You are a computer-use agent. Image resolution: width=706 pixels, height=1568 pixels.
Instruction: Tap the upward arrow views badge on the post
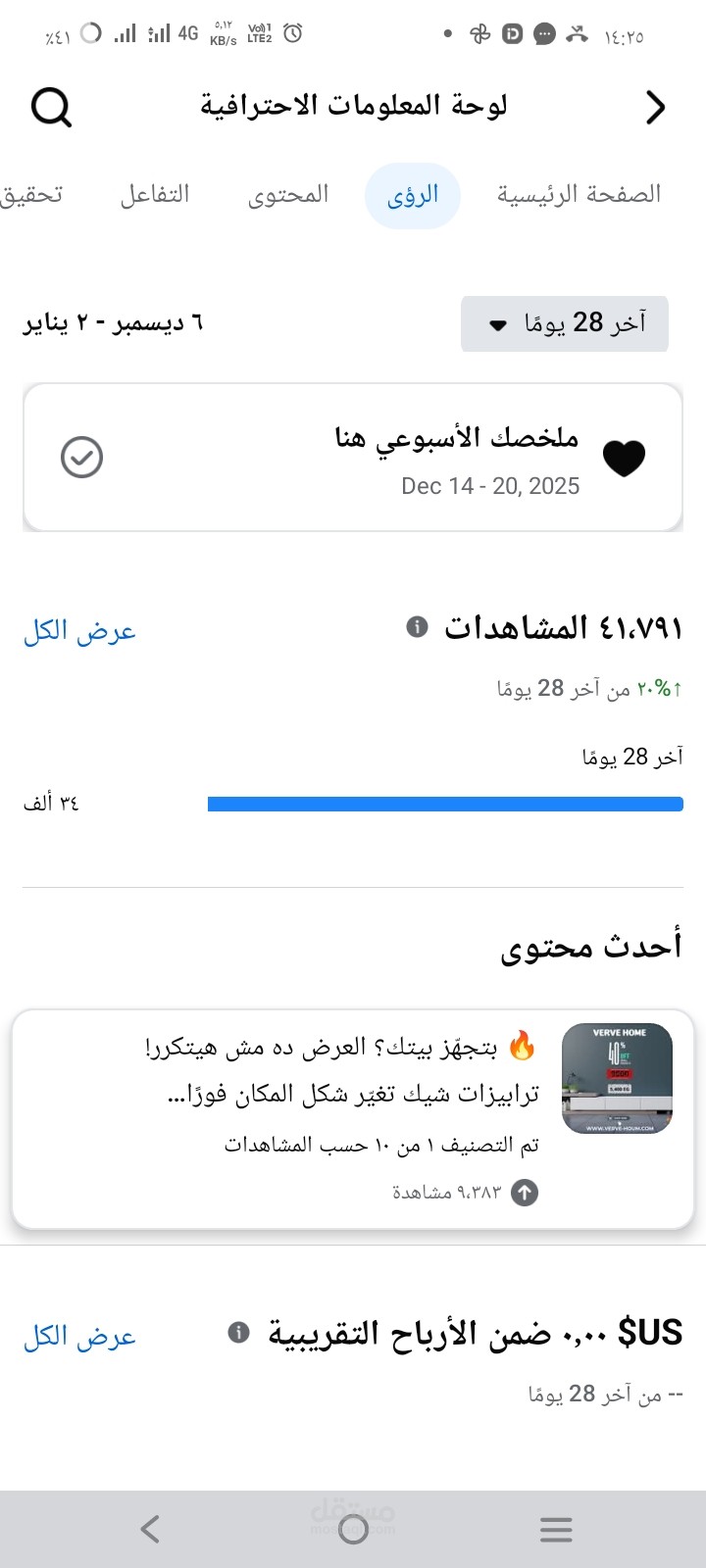527,1193
